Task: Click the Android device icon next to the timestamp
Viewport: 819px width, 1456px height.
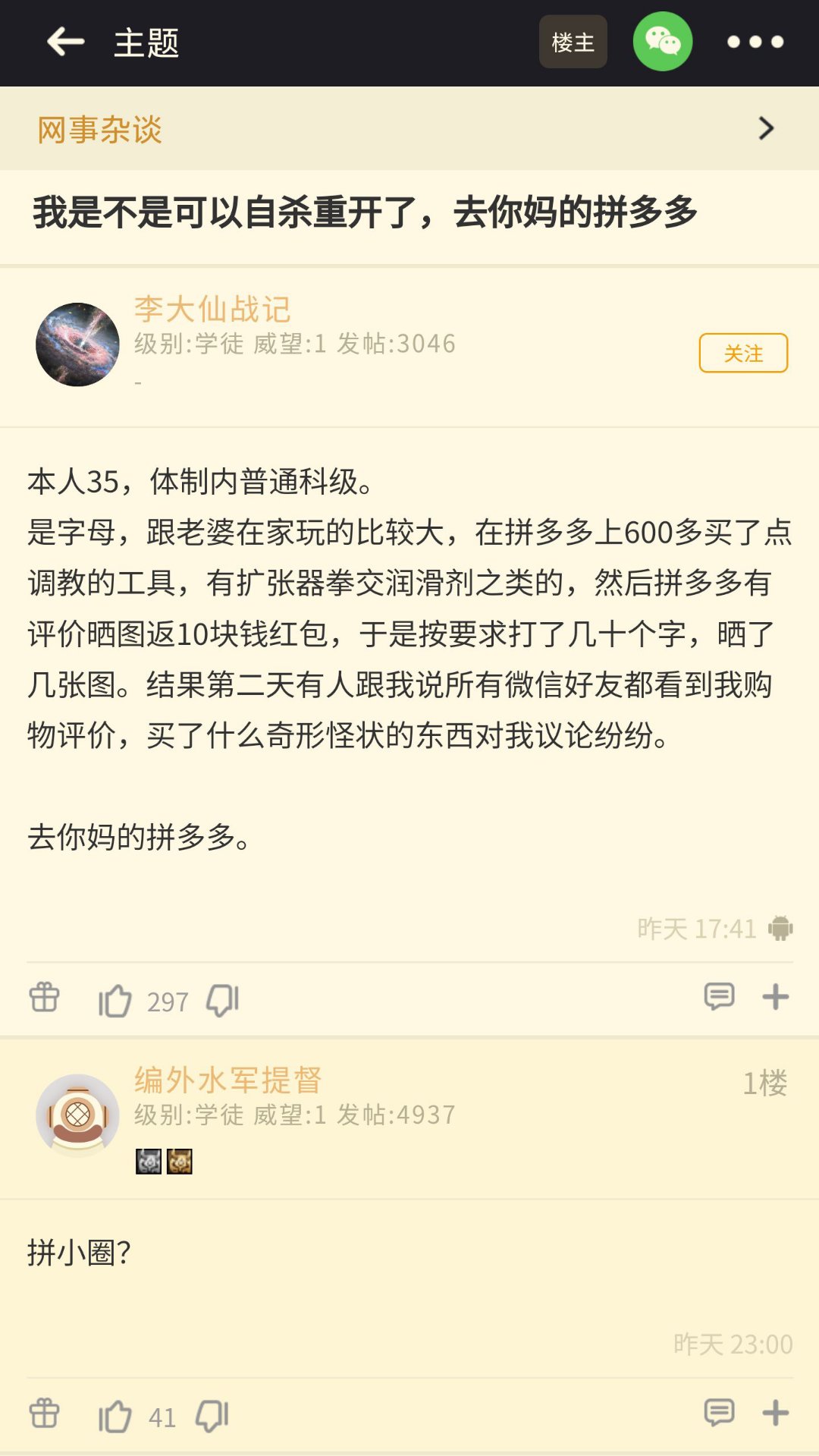Action: click(x=782, y=928)
